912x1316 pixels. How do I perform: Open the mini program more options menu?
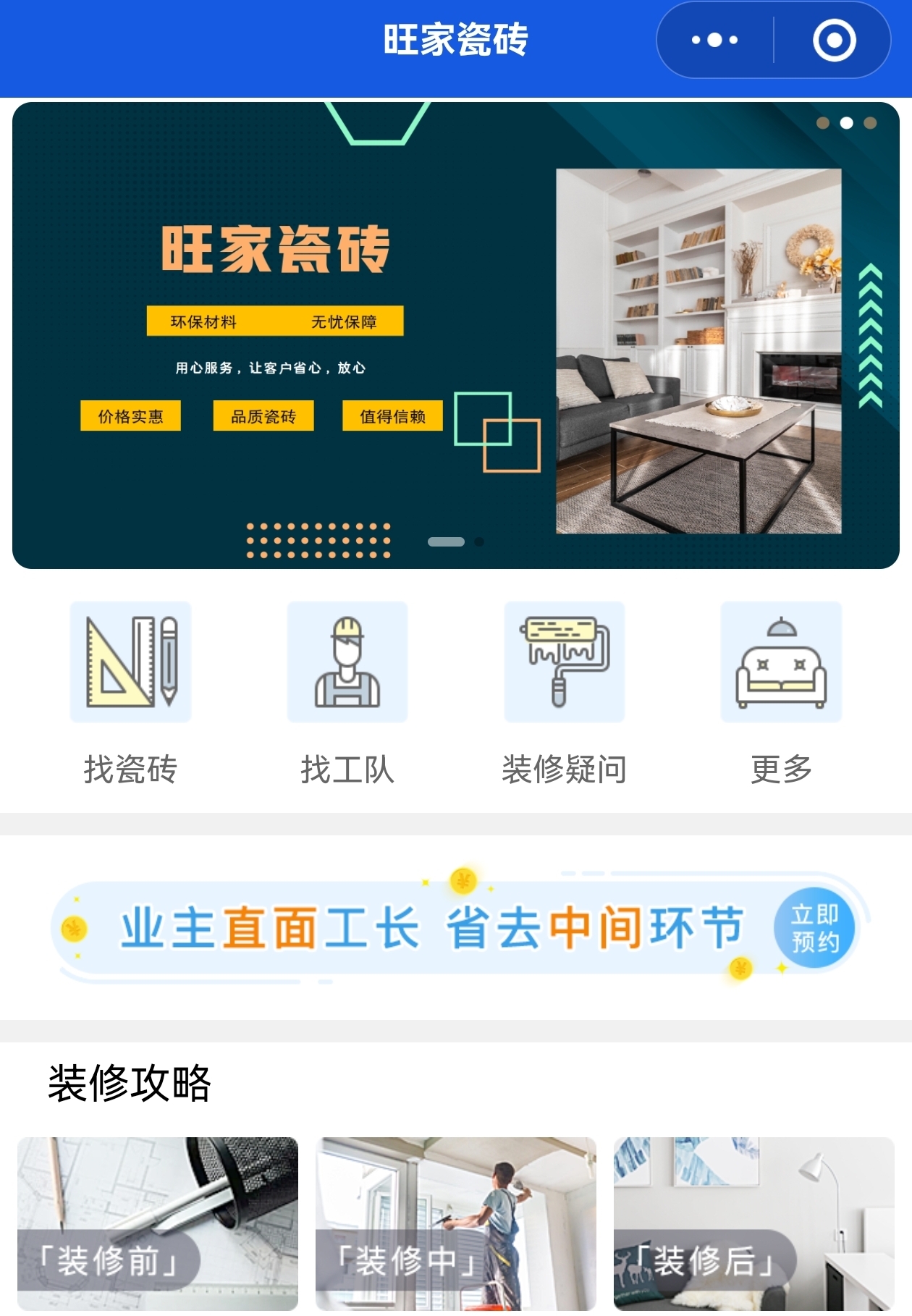click(x=714, y=40)
